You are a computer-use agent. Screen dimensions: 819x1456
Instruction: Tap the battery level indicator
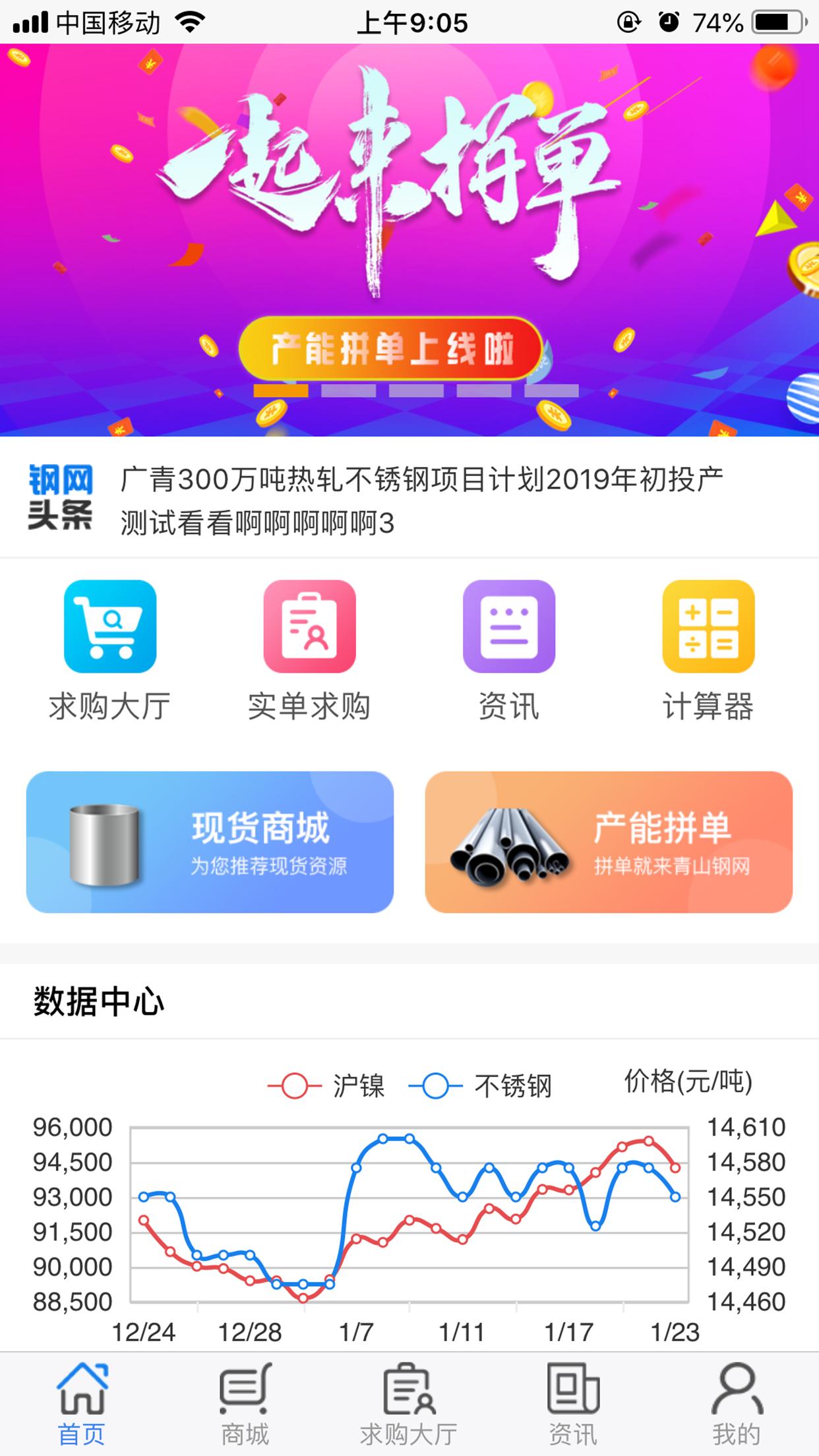(778, 22)
